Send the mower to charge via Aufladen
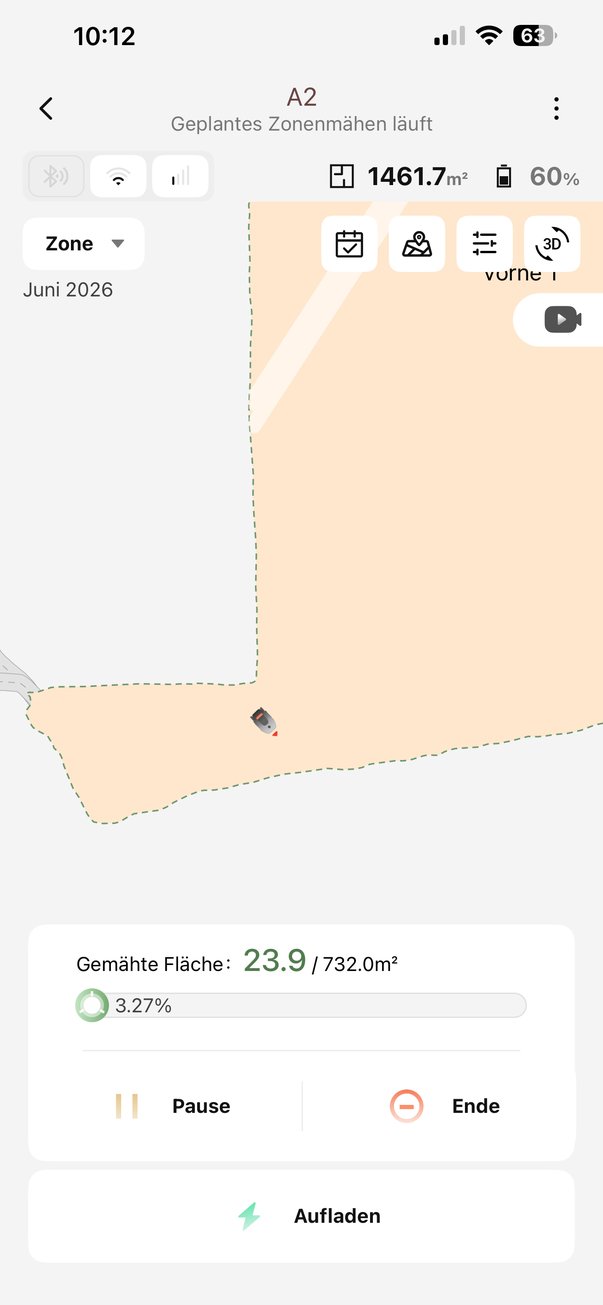 coord(301,1216)
